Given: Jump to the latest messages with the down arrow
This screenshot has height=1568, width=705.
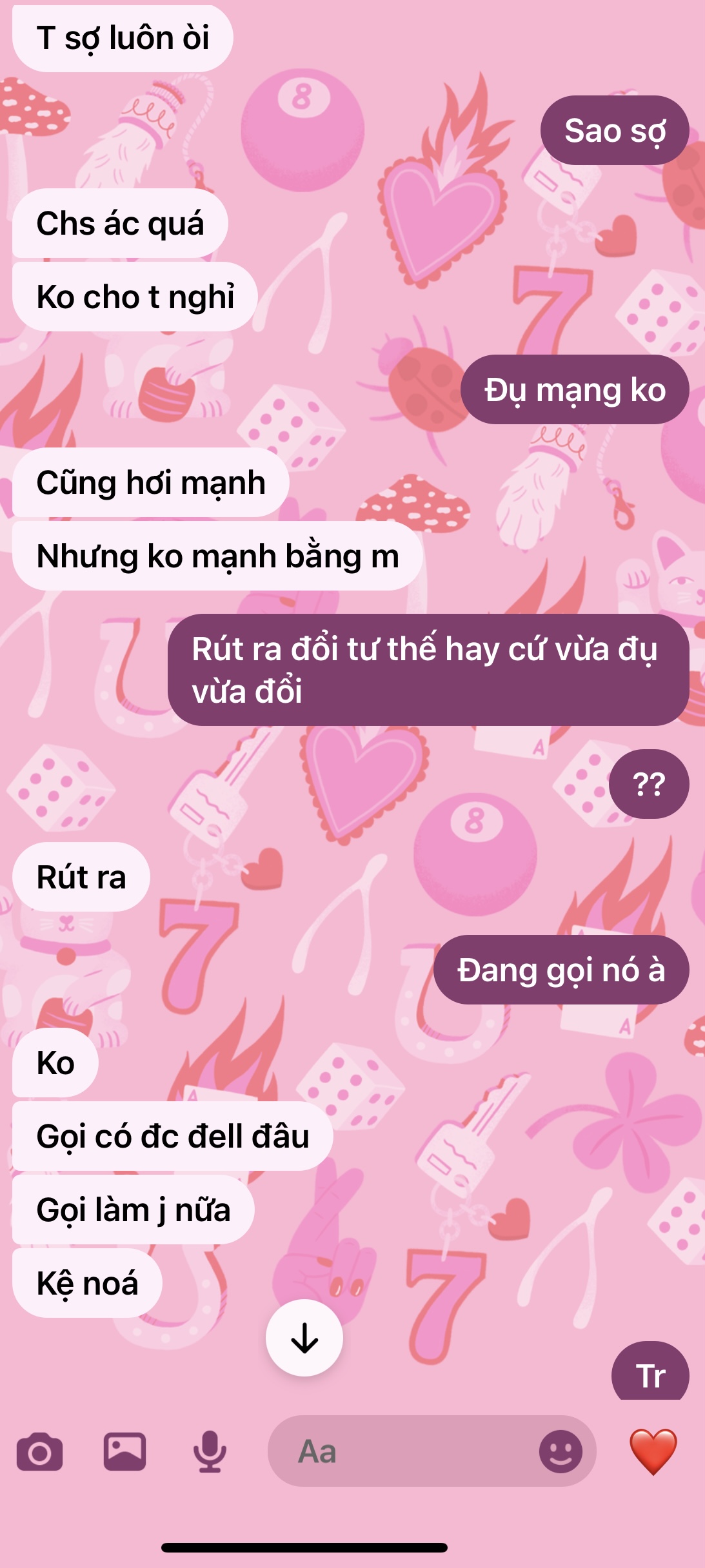Looking at the screenshot, I should (x=304, y=1338).
